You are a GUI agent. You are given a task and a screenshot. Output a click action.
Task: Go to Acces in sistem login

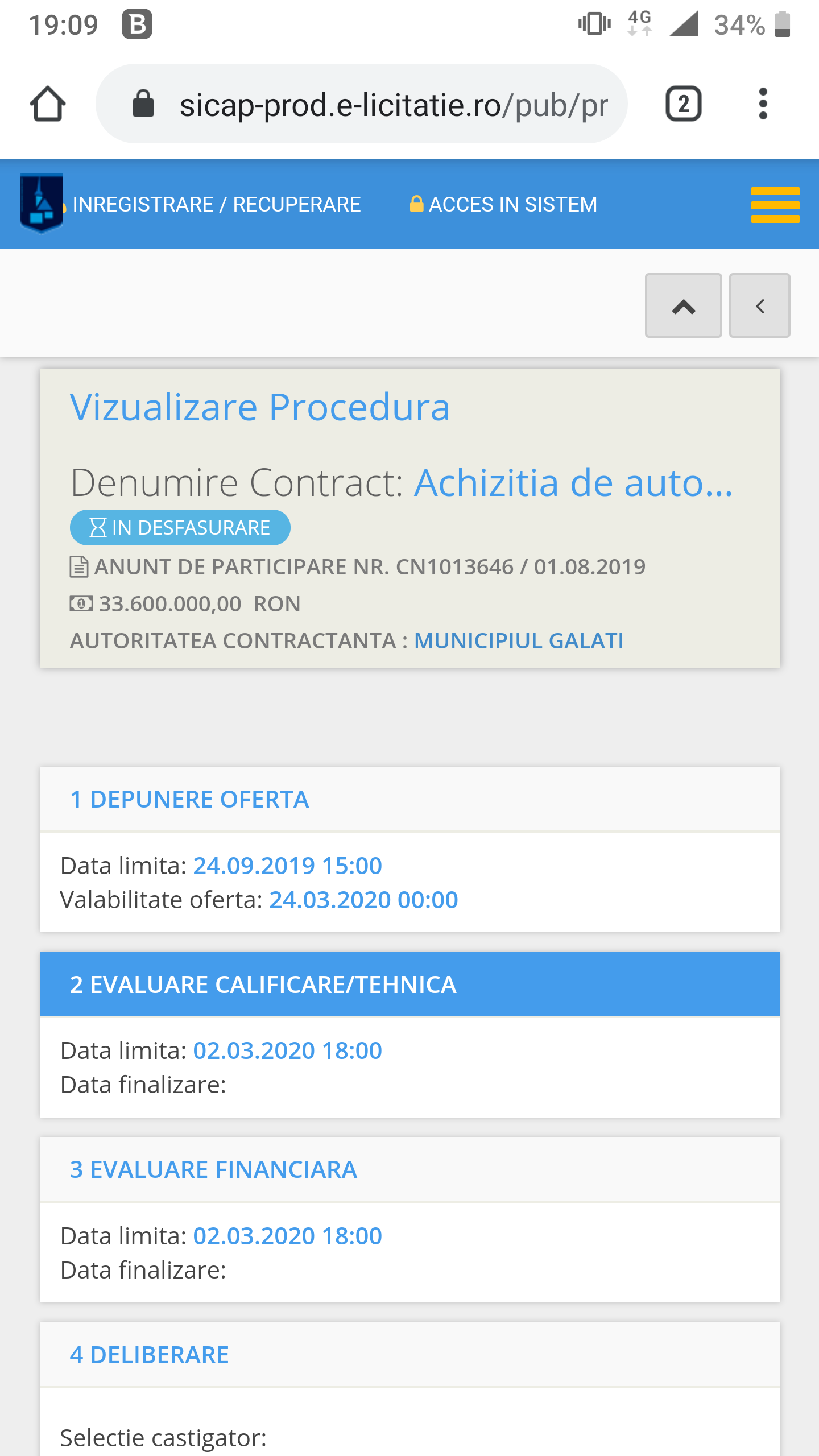(503, 204)
